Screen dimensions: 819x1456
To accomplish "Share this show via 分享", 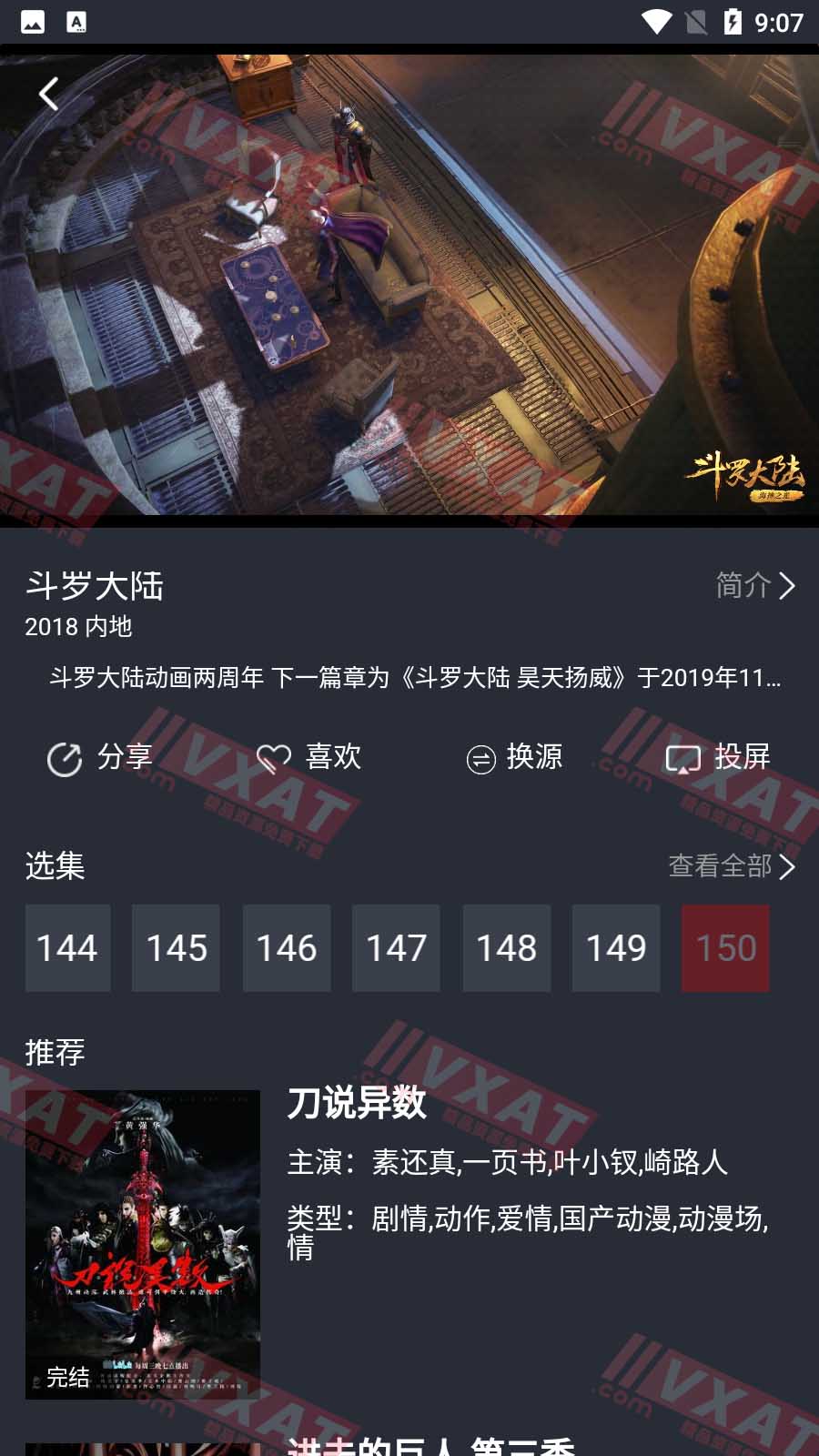I will pyautogui.click(x=100, y=757).
